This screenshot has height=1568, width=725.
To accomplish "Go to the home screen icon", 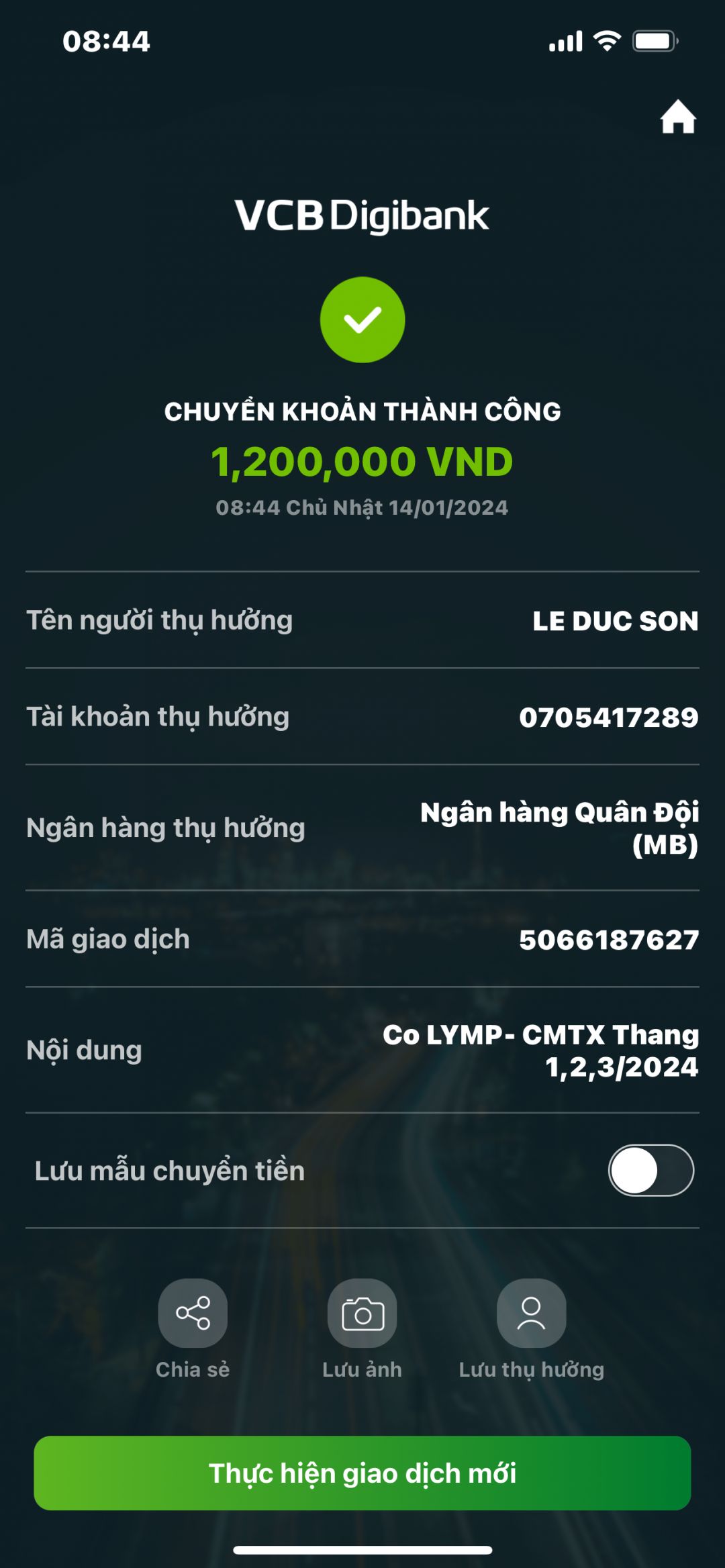I will coord(677,117).
